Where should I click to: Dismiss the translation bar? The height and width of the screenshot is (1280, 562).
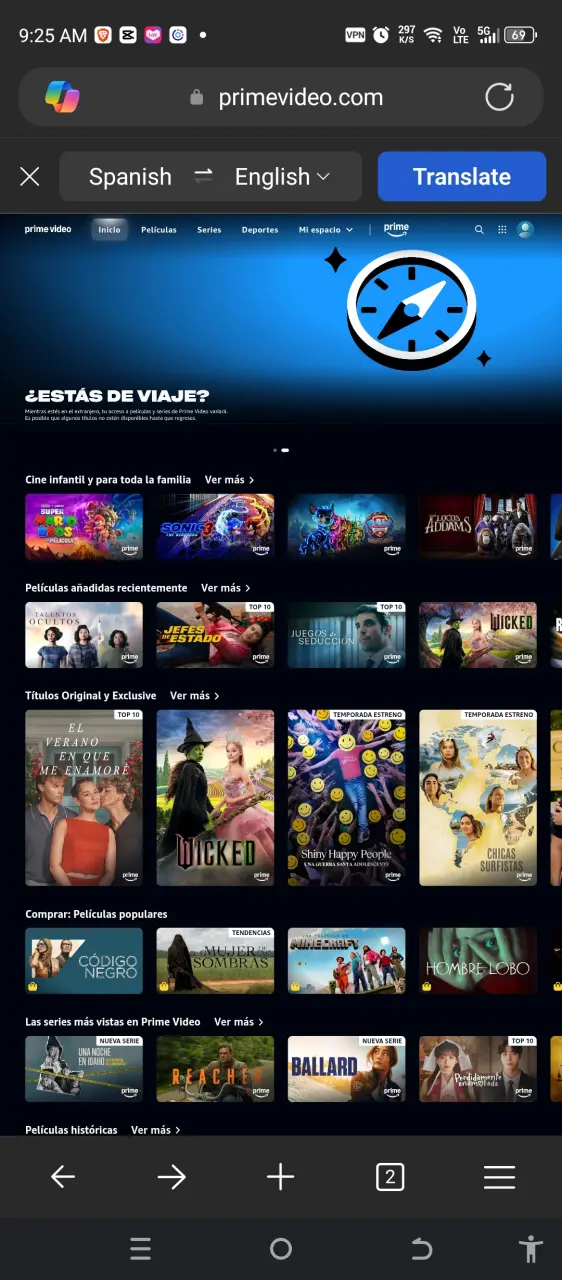[30, 177]
